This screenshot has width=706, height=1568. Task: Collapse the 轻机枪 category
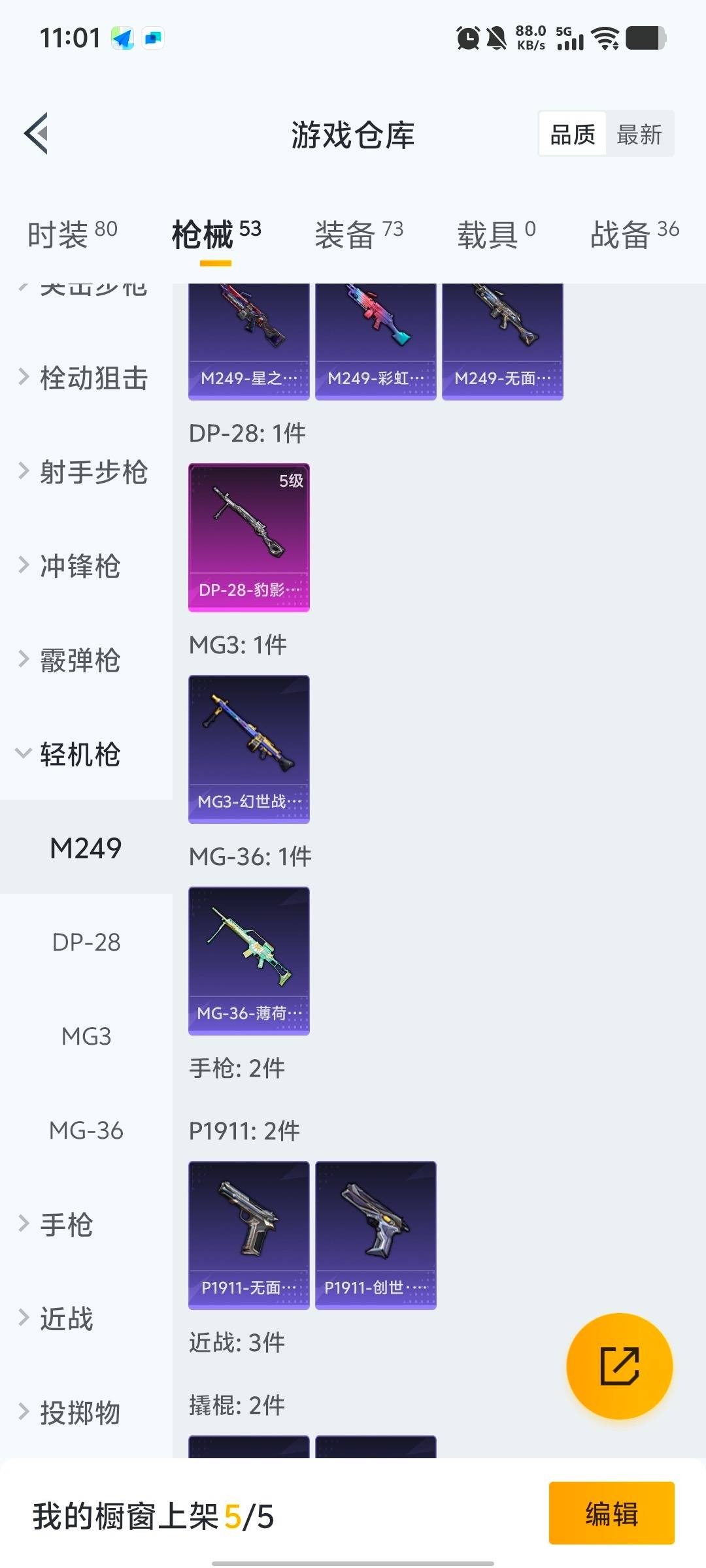point(78,754)
